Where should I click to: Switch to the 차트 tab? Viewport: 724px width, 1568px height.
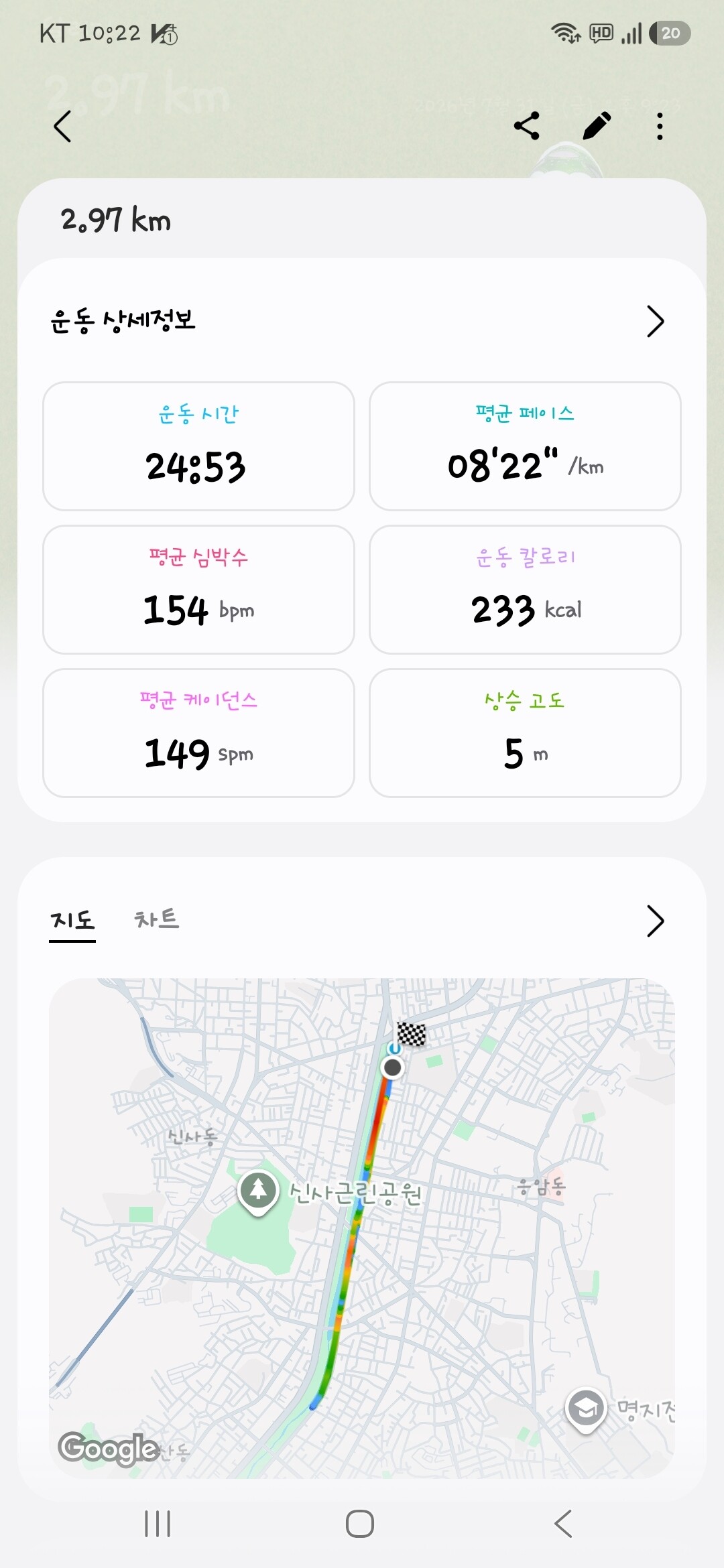tap(156, 919)
